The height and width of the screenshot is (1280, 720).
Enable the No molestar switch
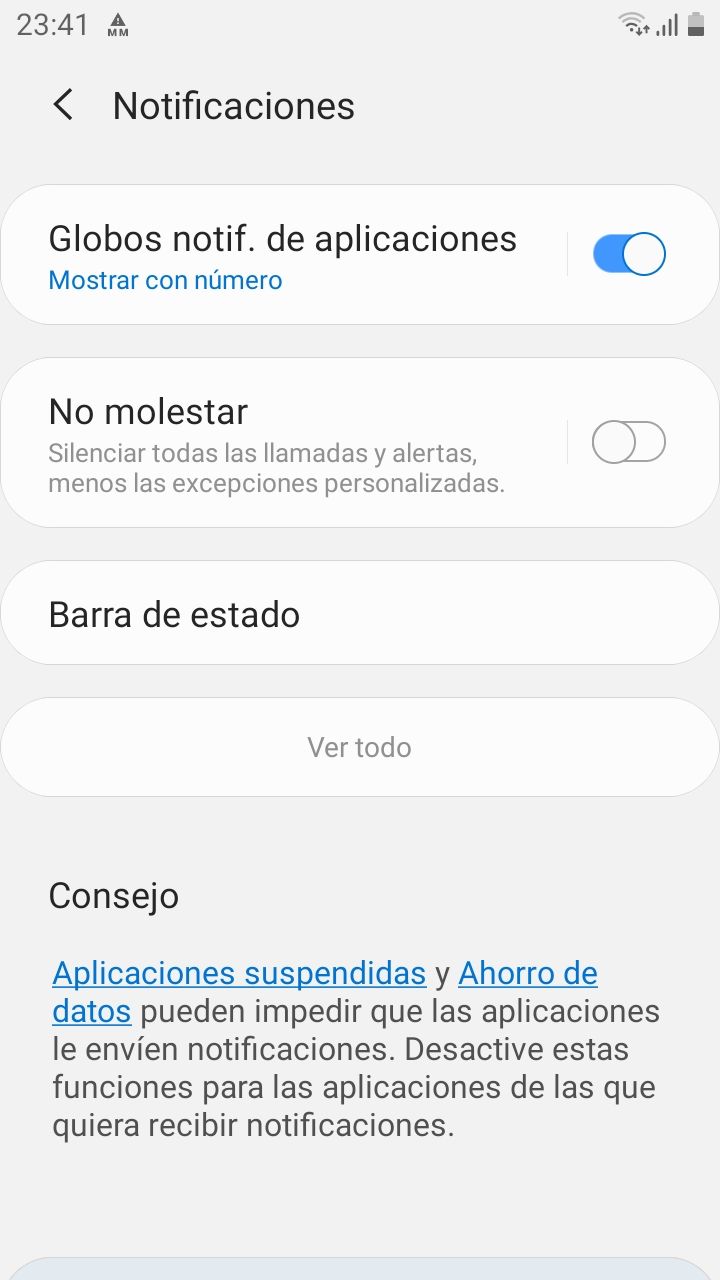click(x=628, y=442)
